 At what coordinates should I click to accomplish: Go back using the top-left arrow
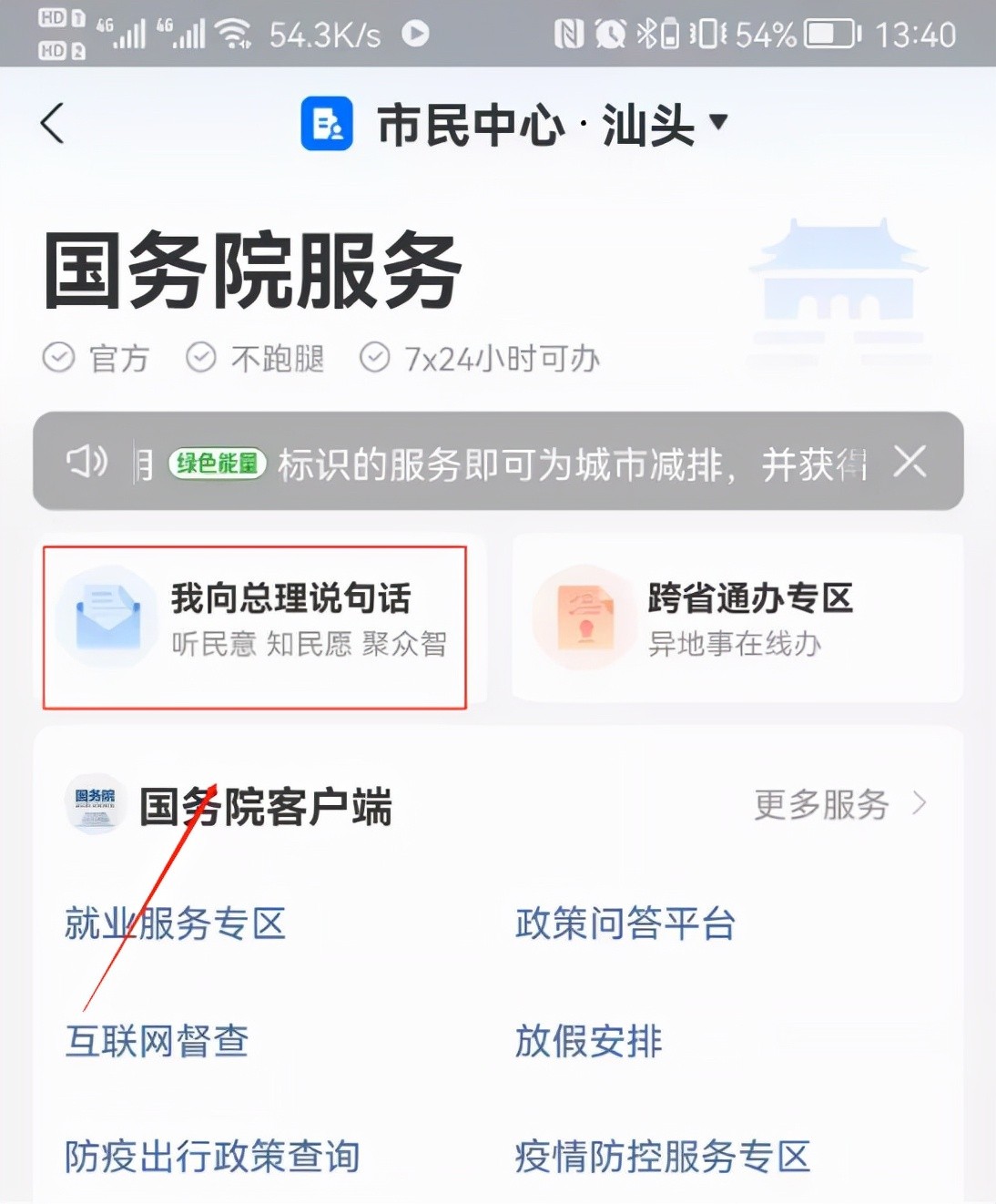[x=53, y=123]
